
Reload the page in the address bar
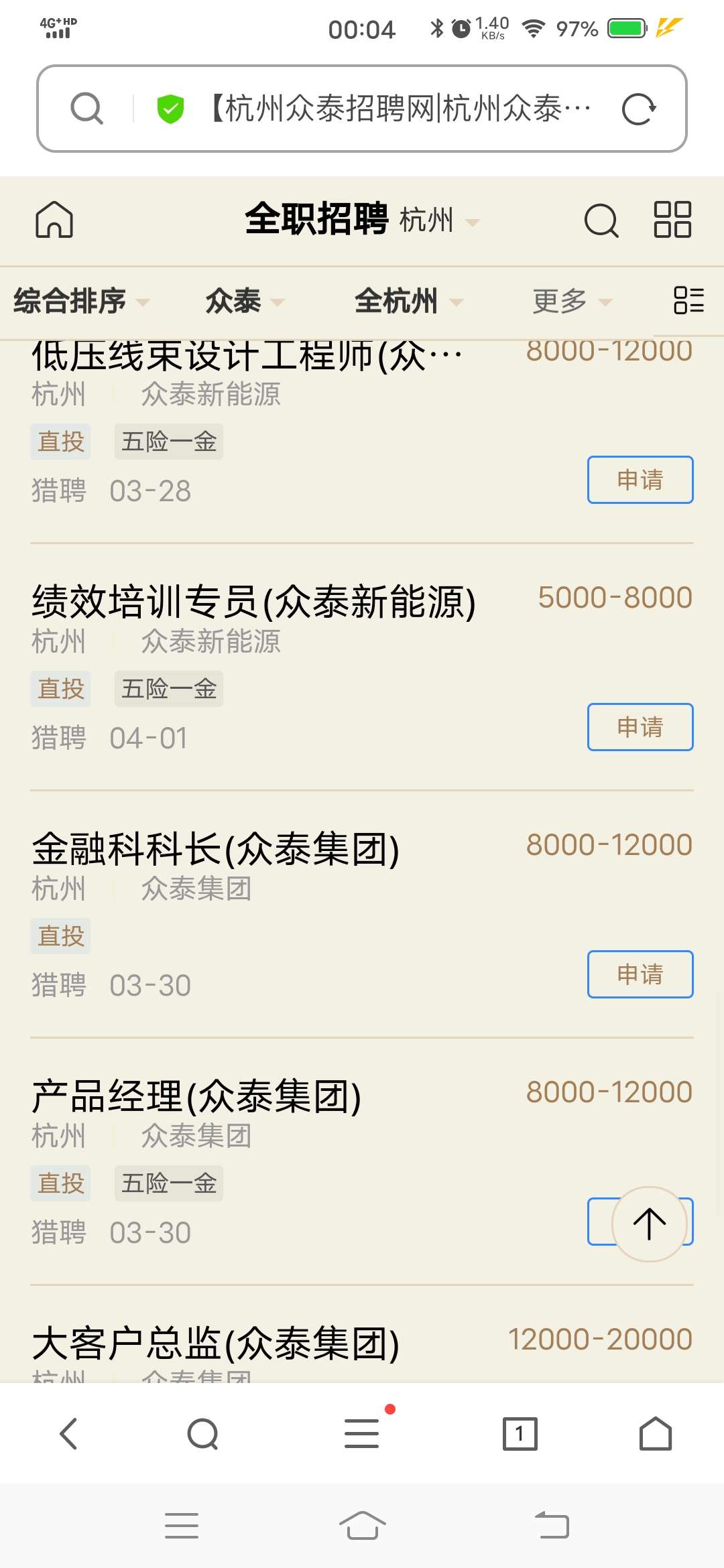point(638,109)
